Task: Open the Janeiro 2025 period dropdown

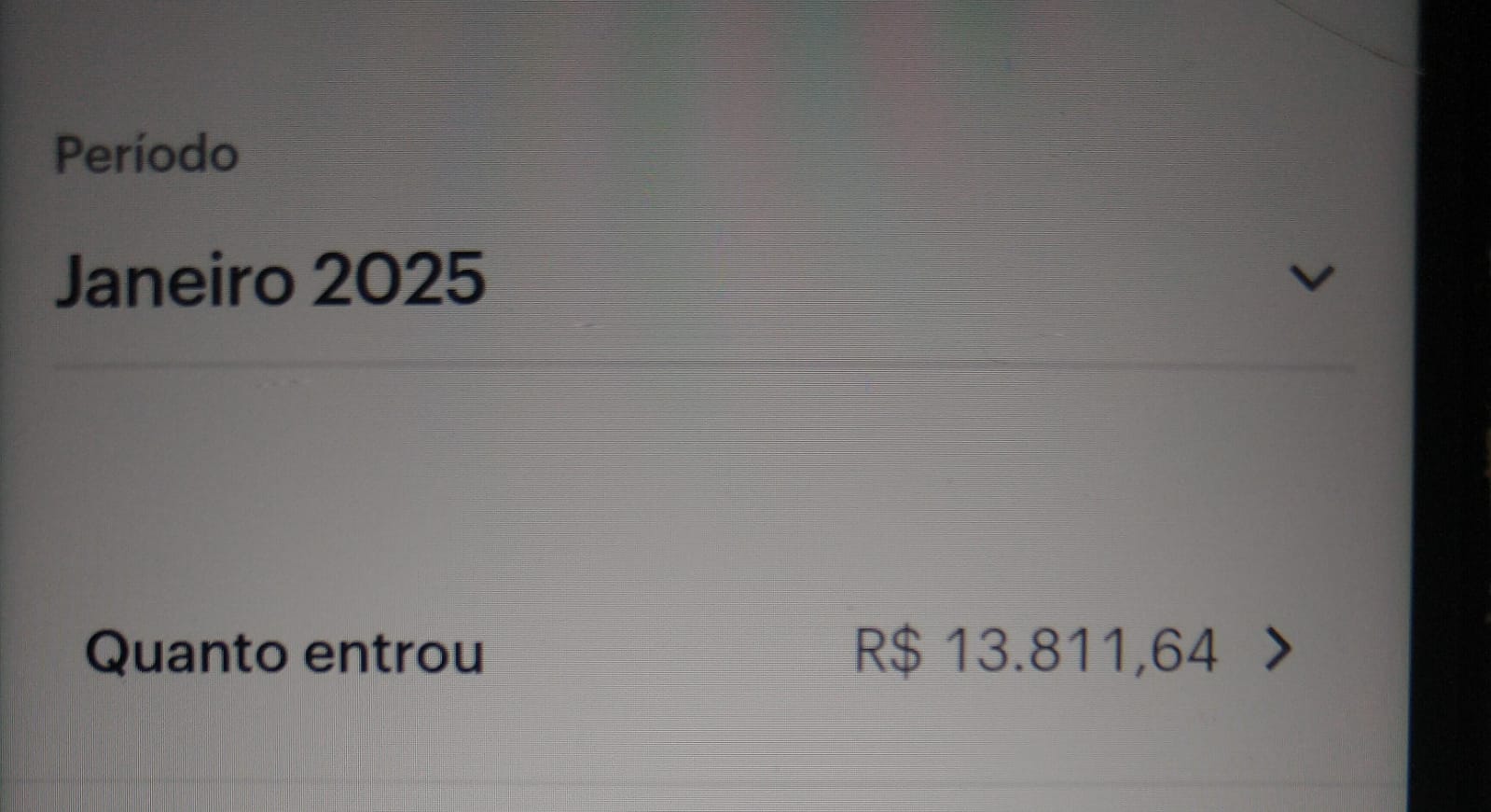Action: point(1311,279)
